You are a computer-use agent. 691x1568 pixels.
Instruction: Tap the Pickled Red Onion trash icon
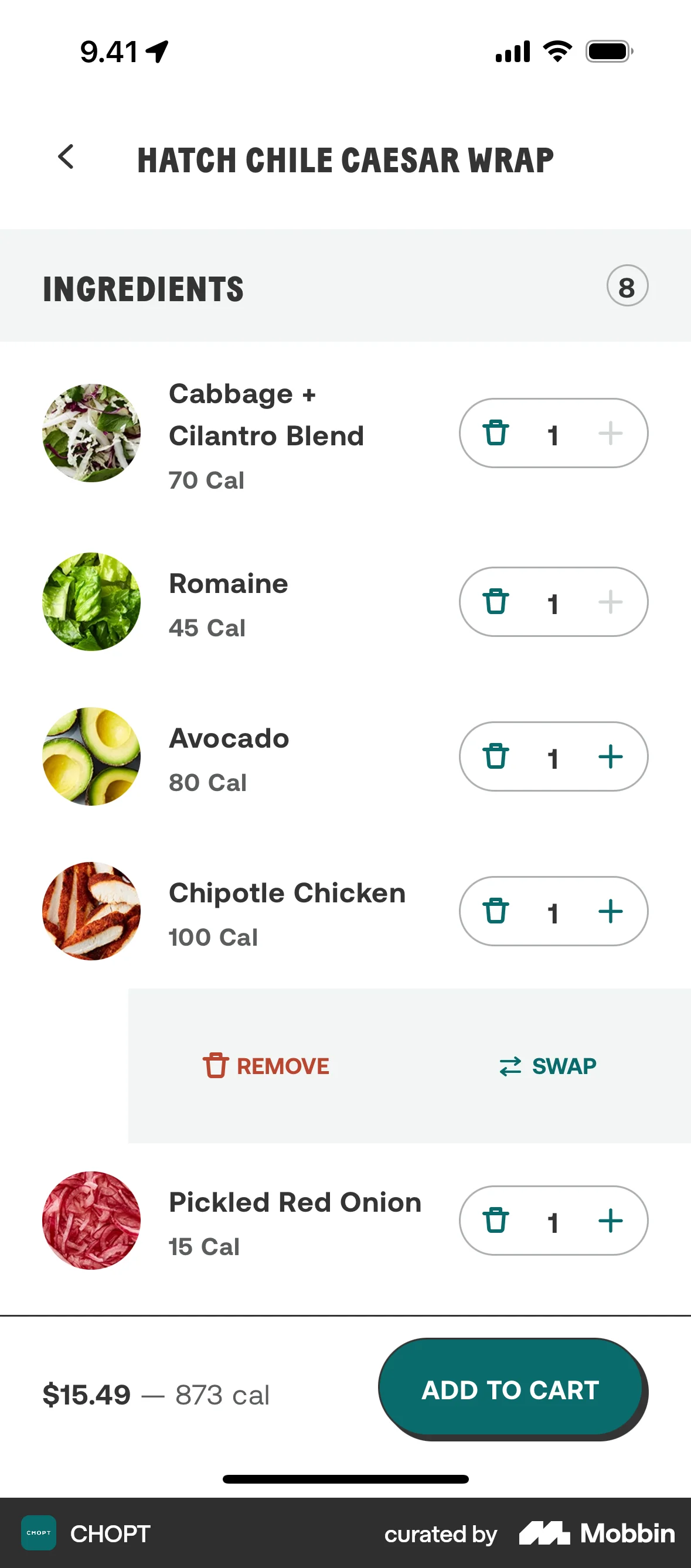click(x=496, y=1221)
